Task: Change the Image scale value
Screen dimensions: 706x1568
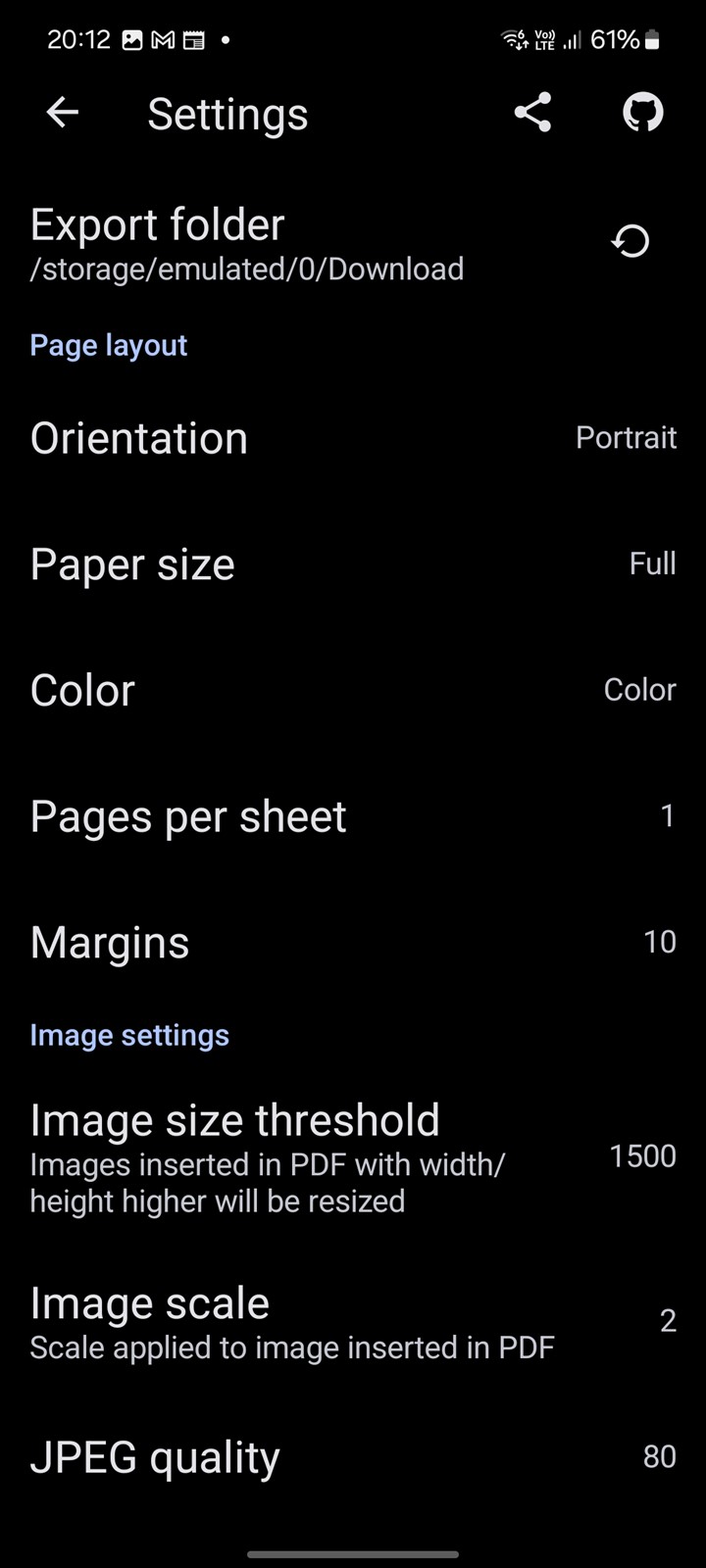Action: click(353, 1321)
